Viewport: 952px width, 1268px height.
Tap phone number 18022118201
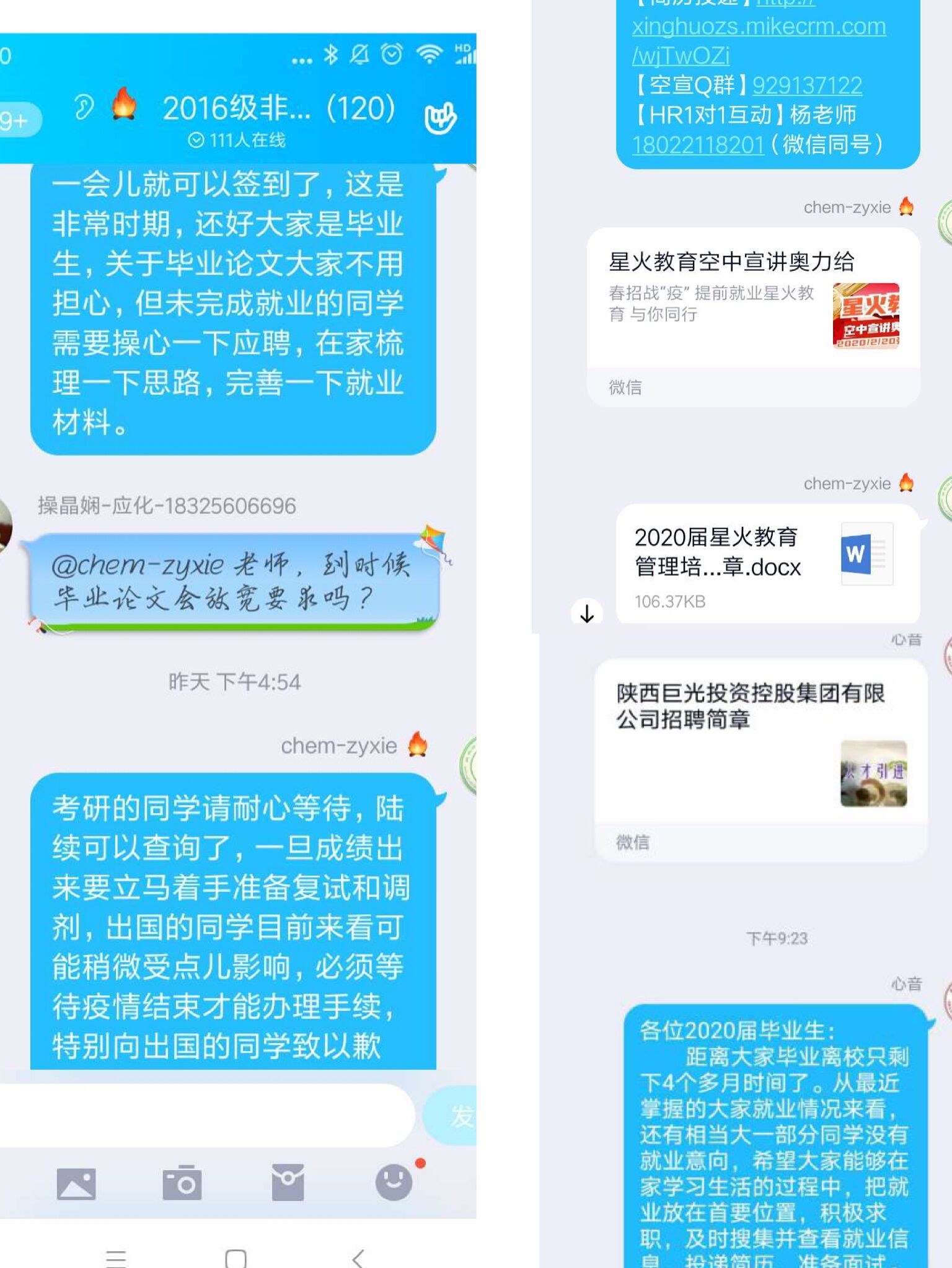(x=698, y=145)
